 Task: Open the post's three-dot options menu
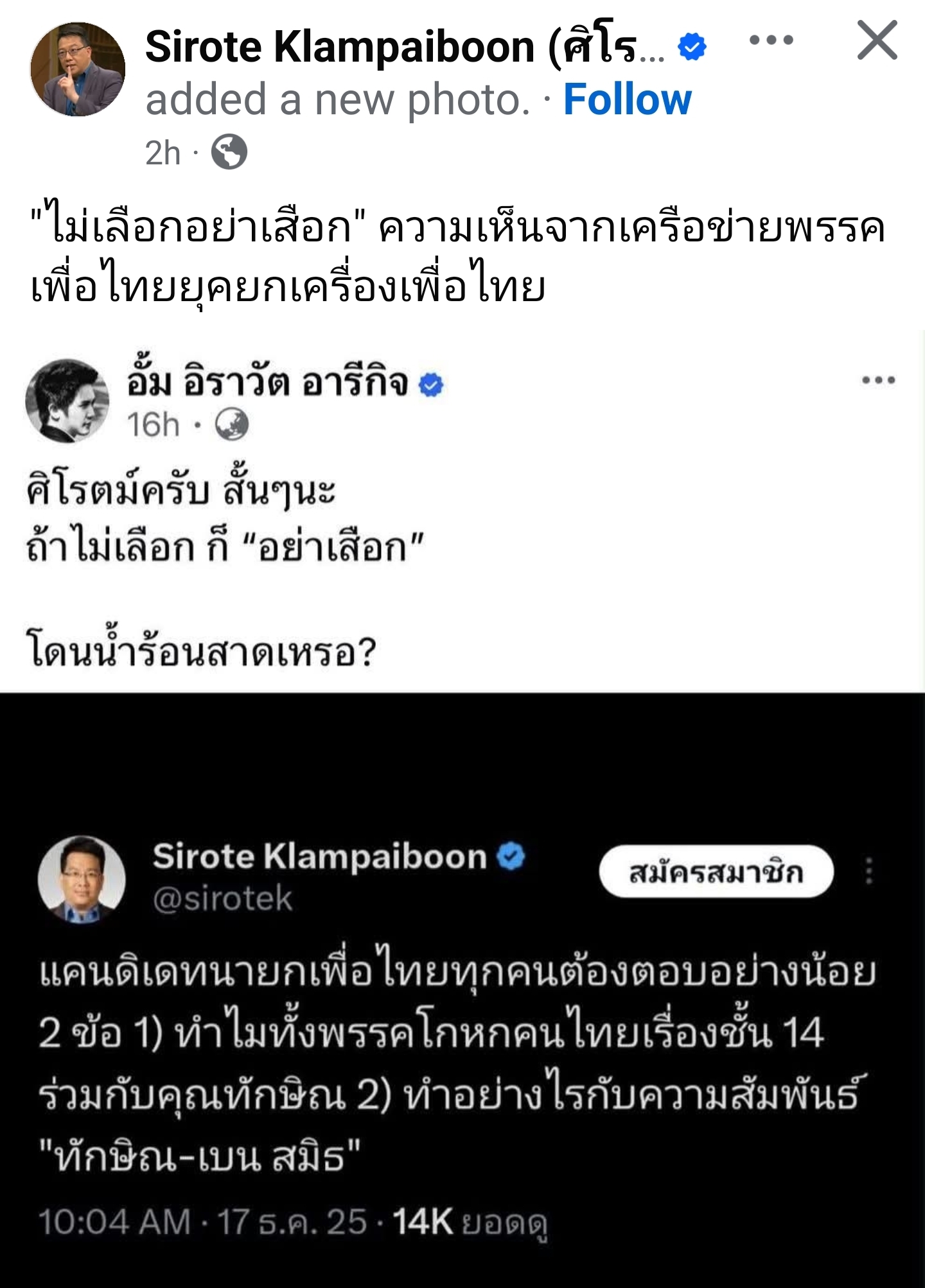771,40
